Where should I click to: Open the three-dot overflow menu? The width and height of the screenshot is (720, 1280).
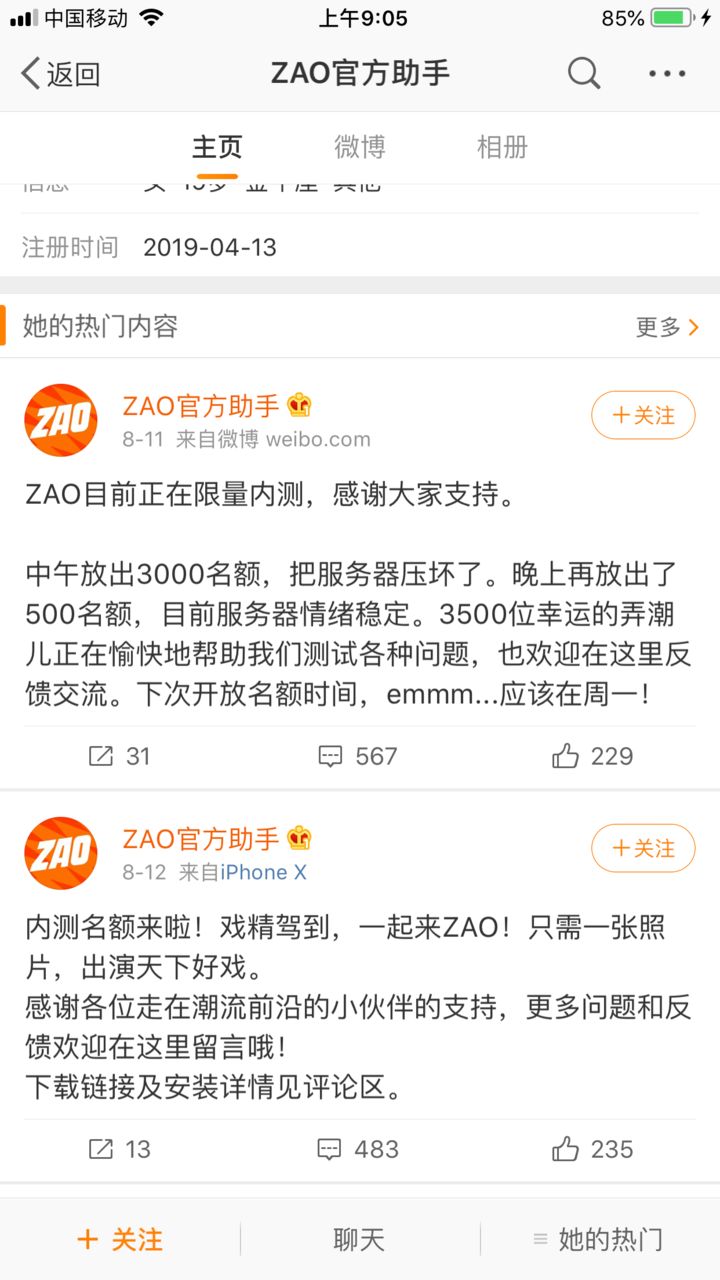(667, 74)
